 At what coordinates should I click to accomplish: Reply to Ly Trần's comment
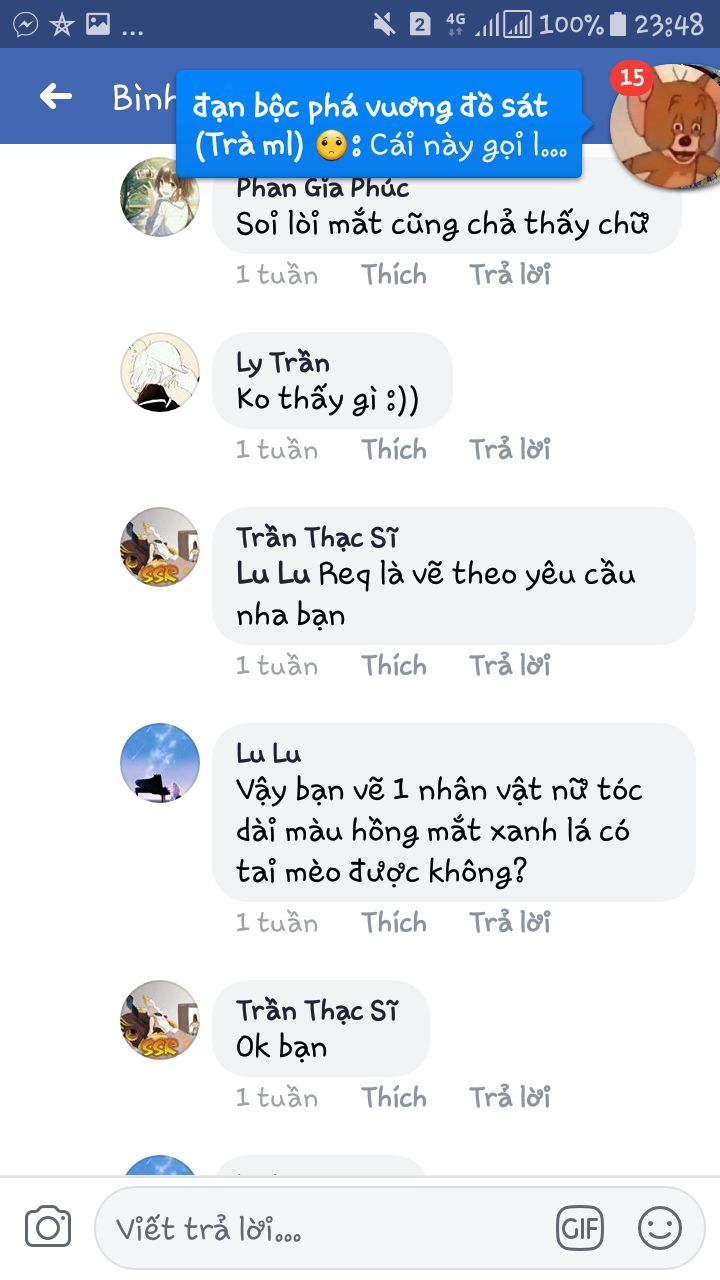[510, 450]
